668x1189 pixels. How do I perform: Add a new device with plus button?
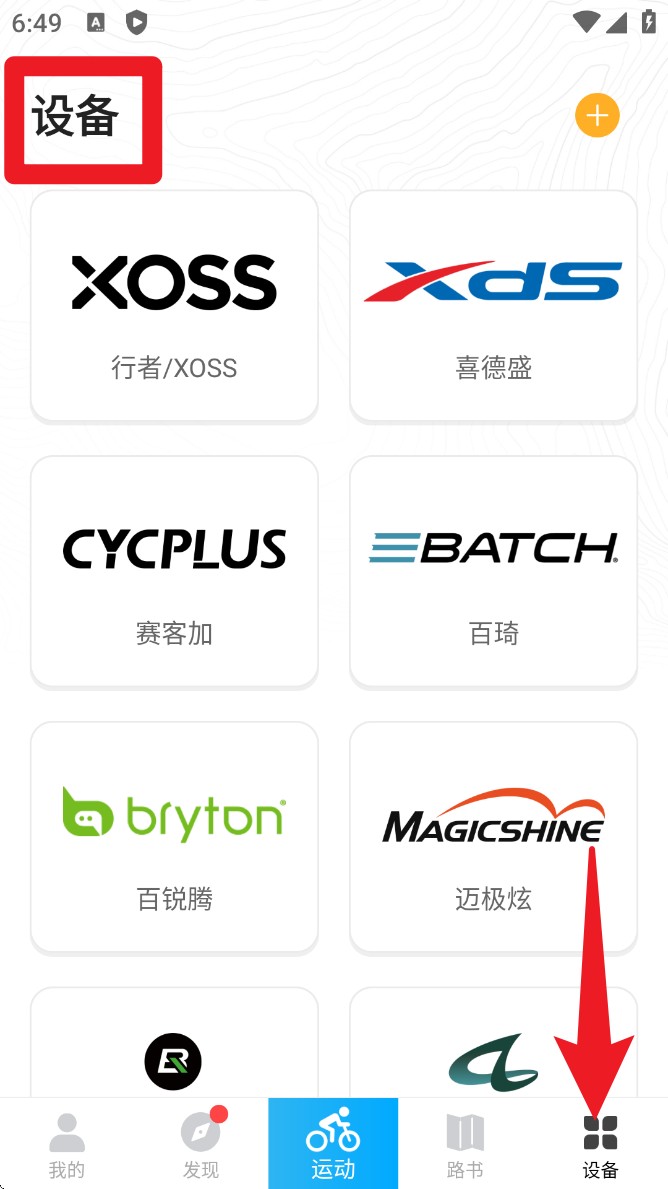pos(597,116)
